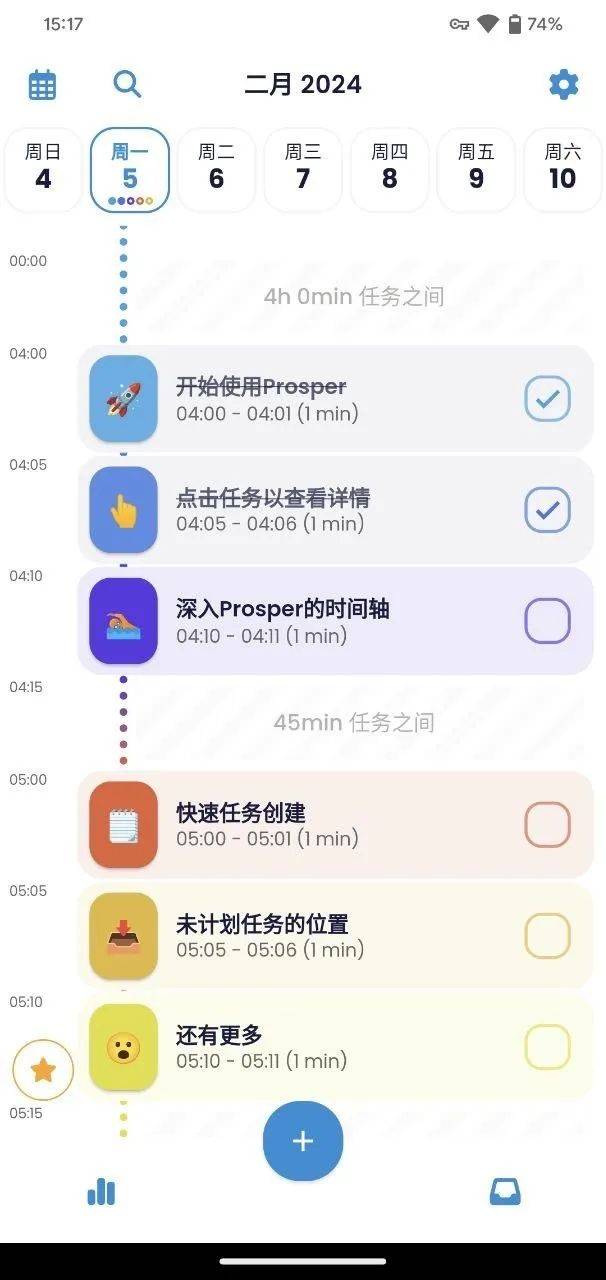Select 周四 8 in the week strip
This screenshot has height=1280, width=606.
pos(389,168)
